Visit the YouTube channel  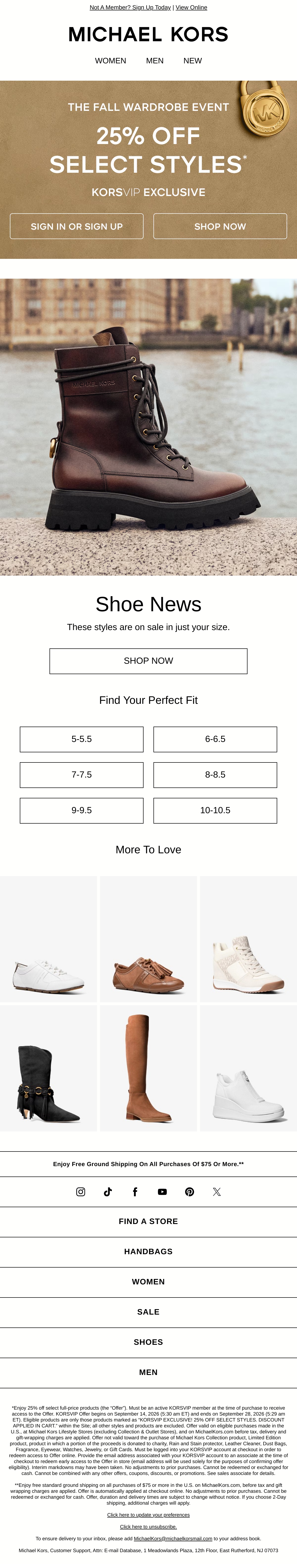(162, 1192)
